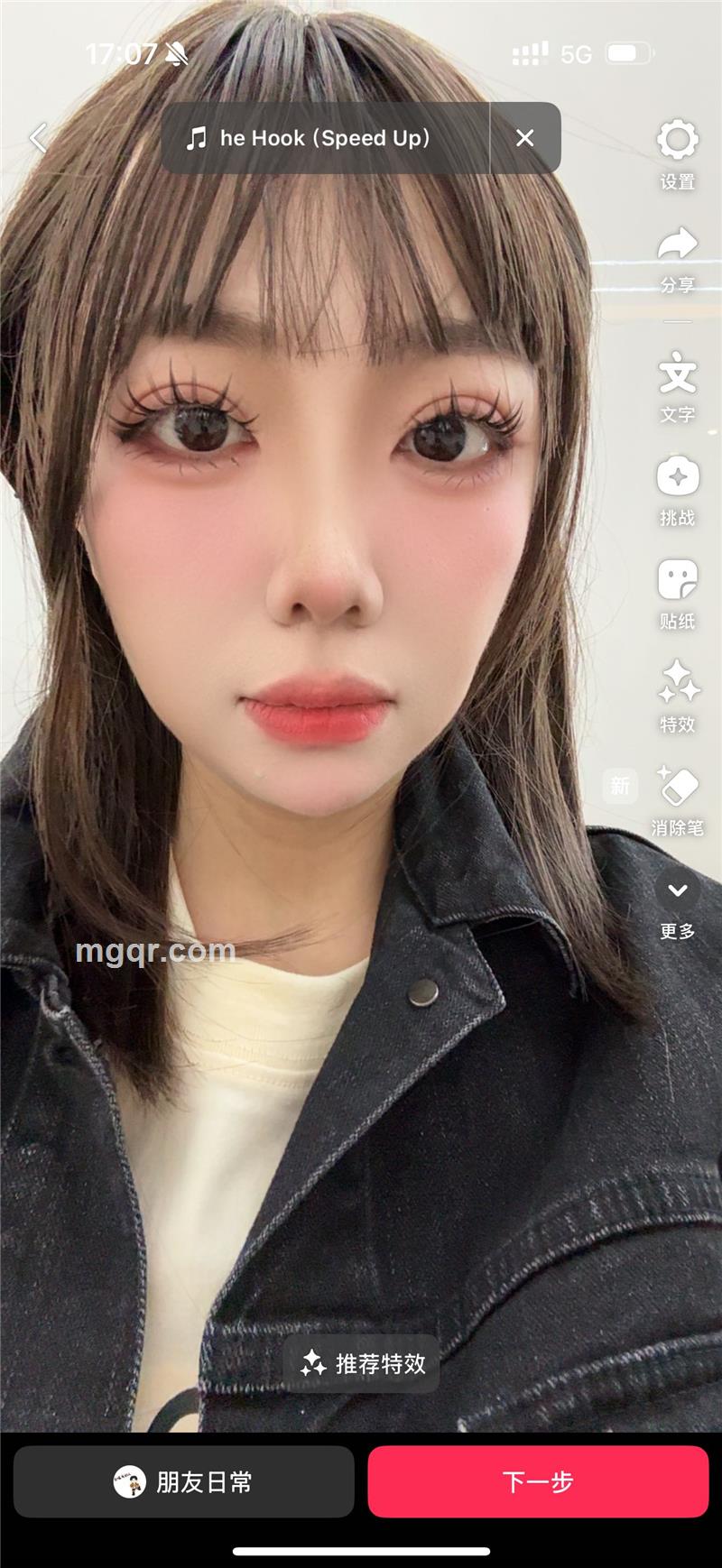Go back with the top-left arrow

(x=38, y=138)
